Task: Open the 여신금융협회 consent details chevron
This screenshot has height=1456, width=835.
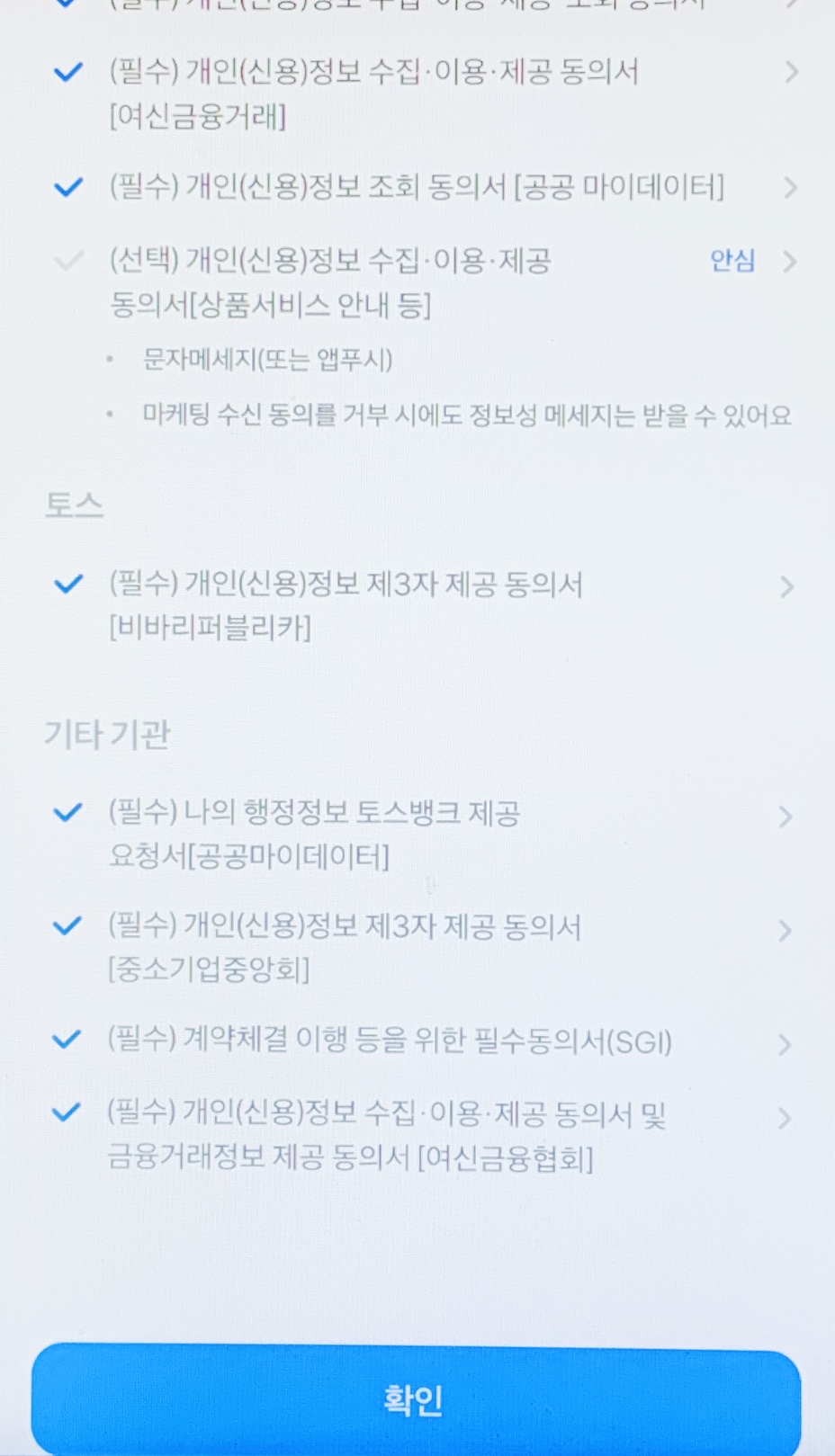Action: pos(785,1118)
